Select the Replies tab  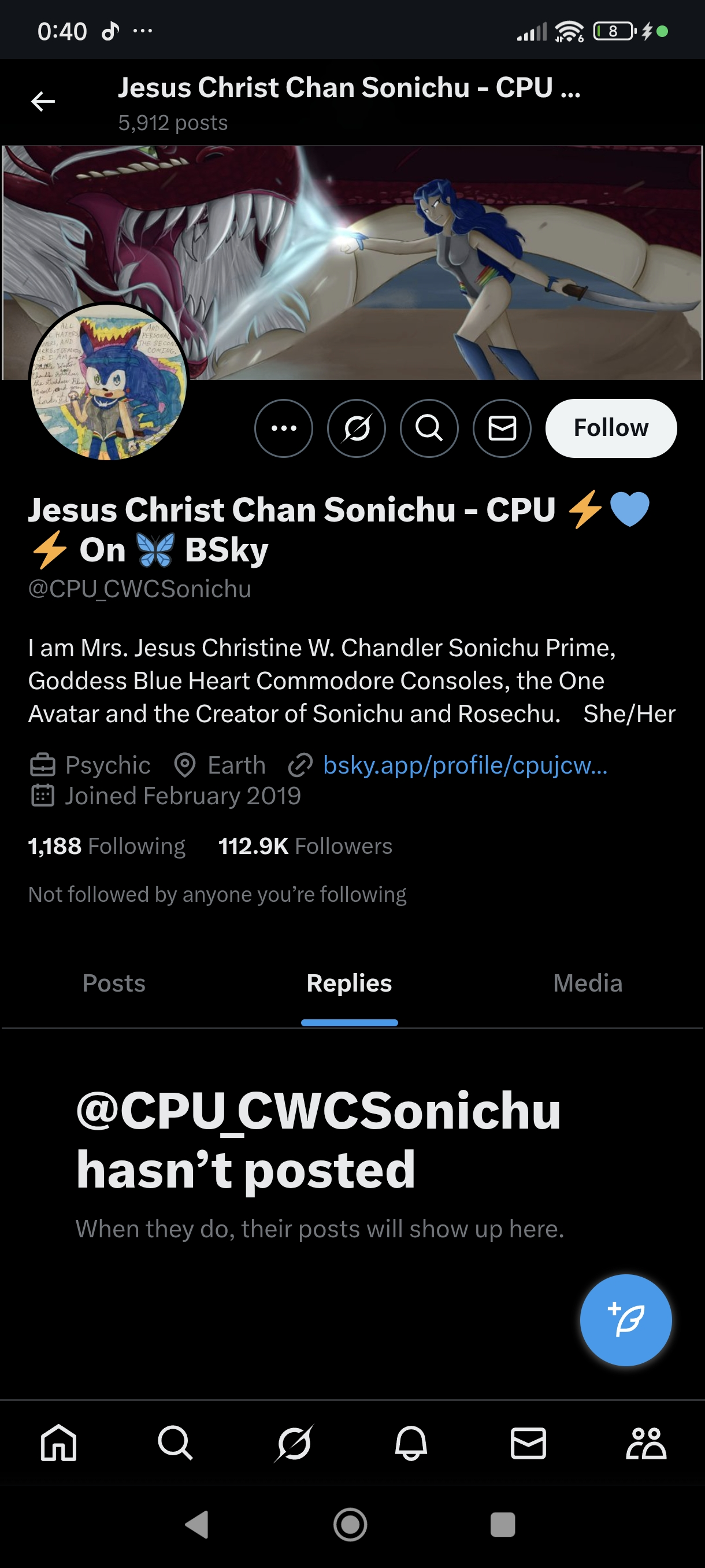(349, 983)
